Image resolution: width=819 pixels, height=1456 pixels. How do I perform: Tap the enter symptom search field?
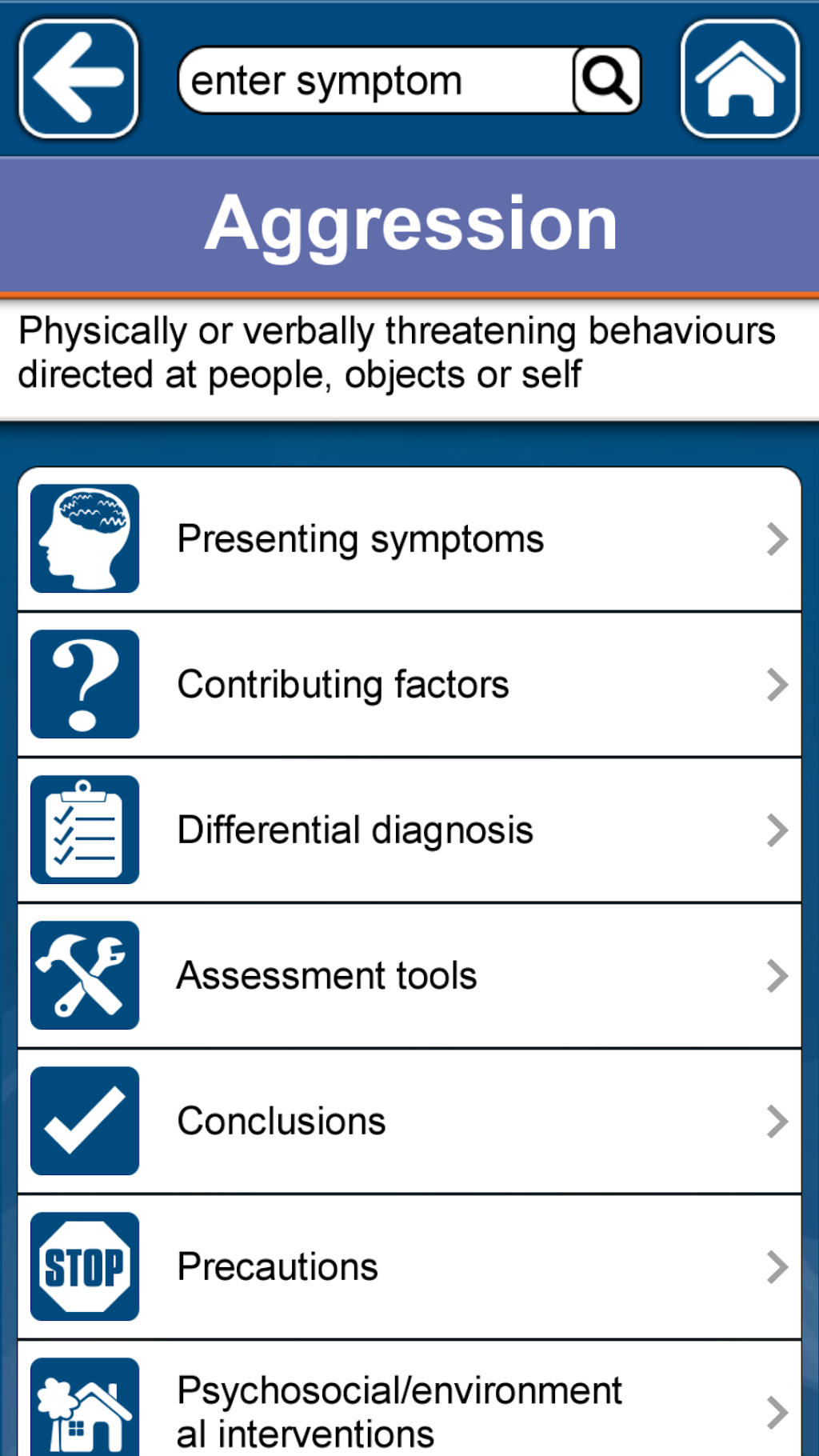(x=374, y=81)
